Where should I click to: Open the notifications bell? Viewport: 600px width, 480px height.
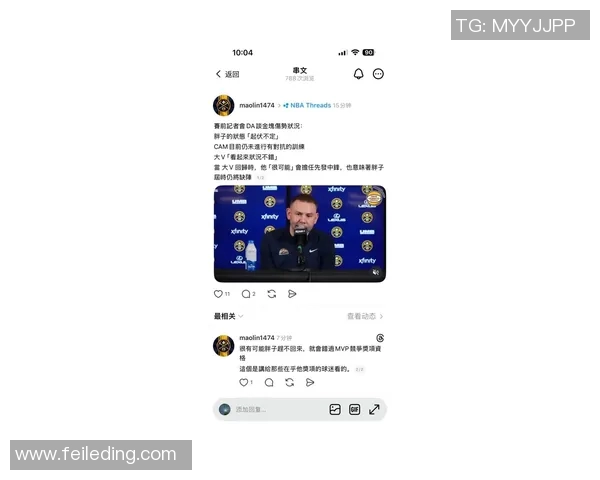point(358,74)
